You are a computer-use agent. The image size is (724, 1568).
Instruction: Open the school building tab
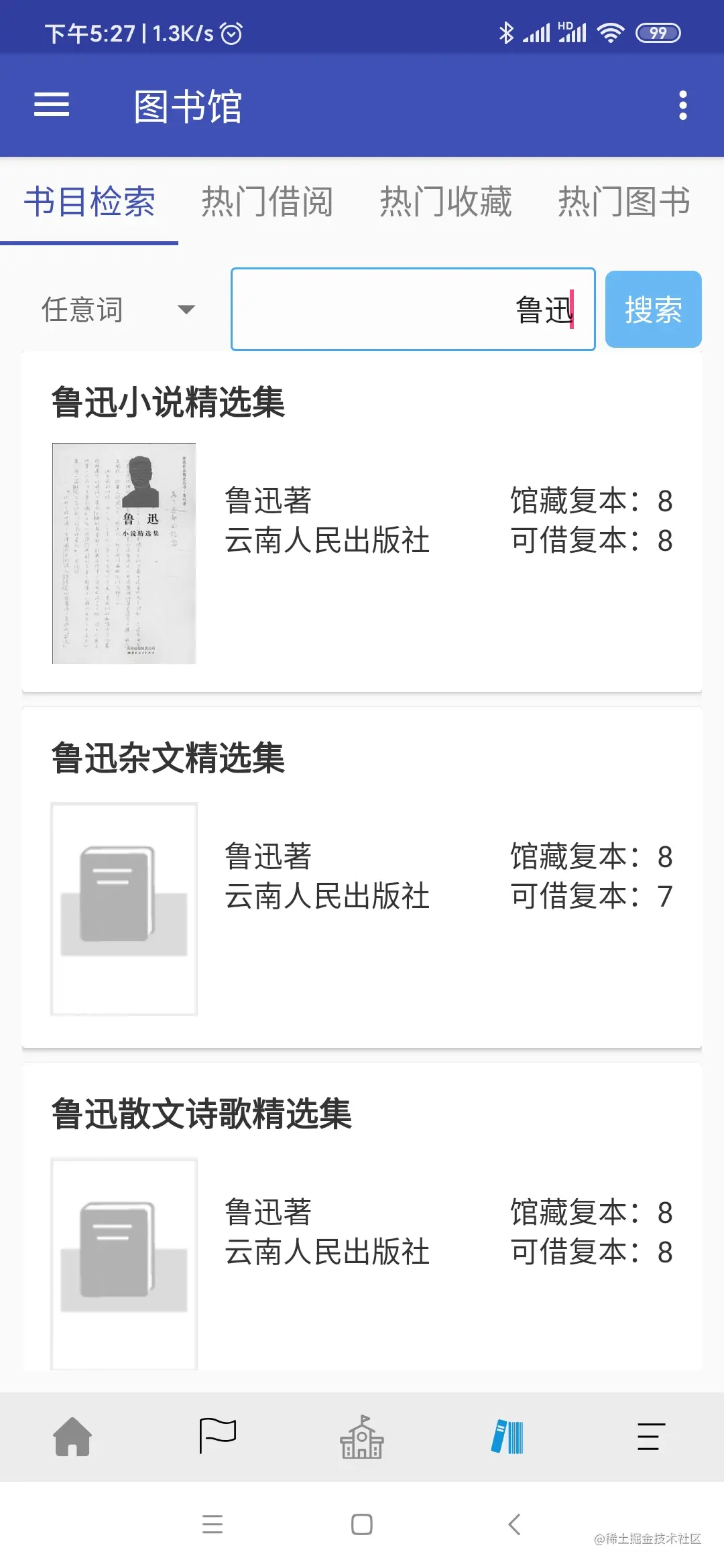pyautogui.click(x=362, y=1437)
